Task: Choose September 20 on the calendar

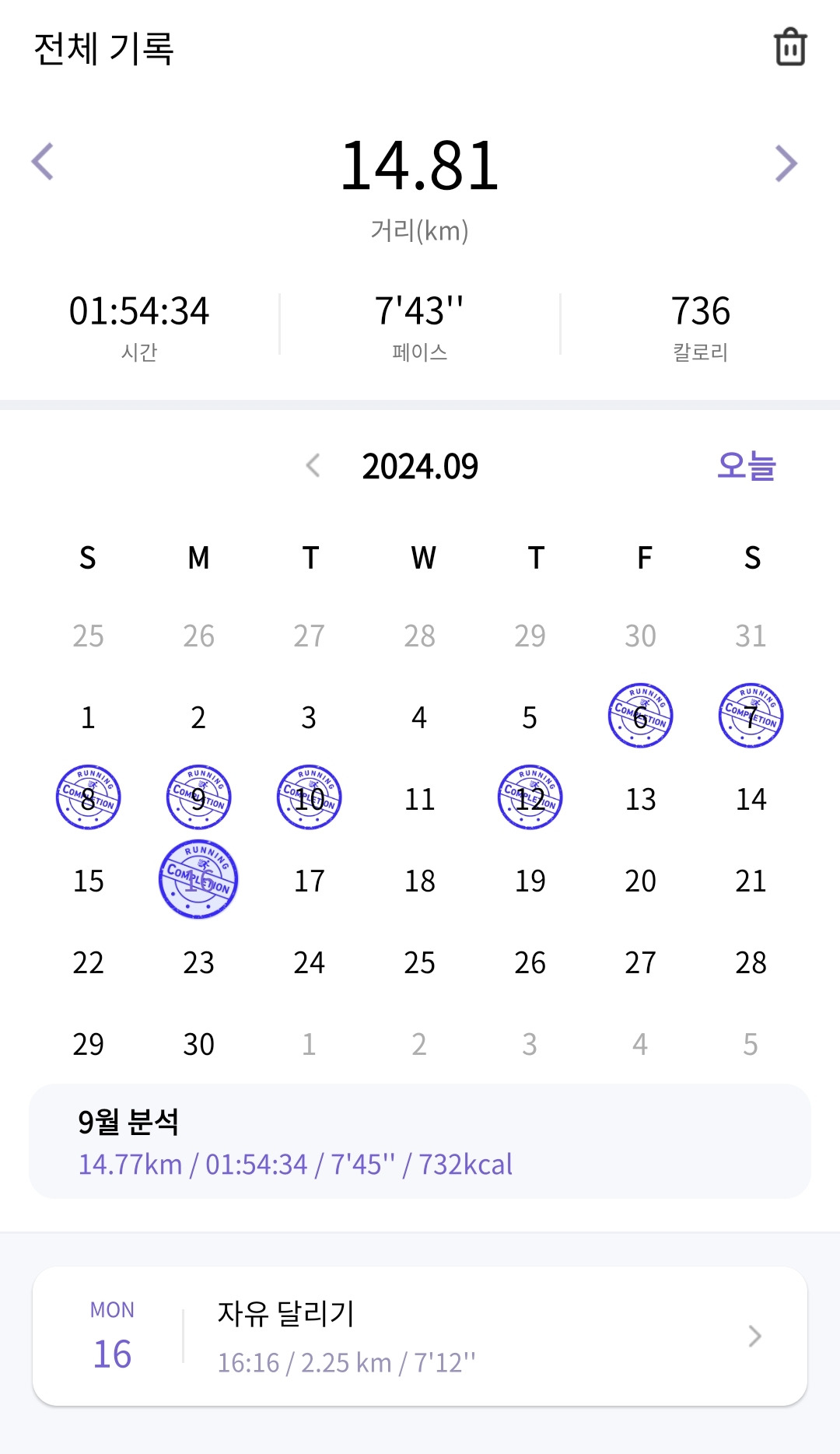Action: (640, 881)
